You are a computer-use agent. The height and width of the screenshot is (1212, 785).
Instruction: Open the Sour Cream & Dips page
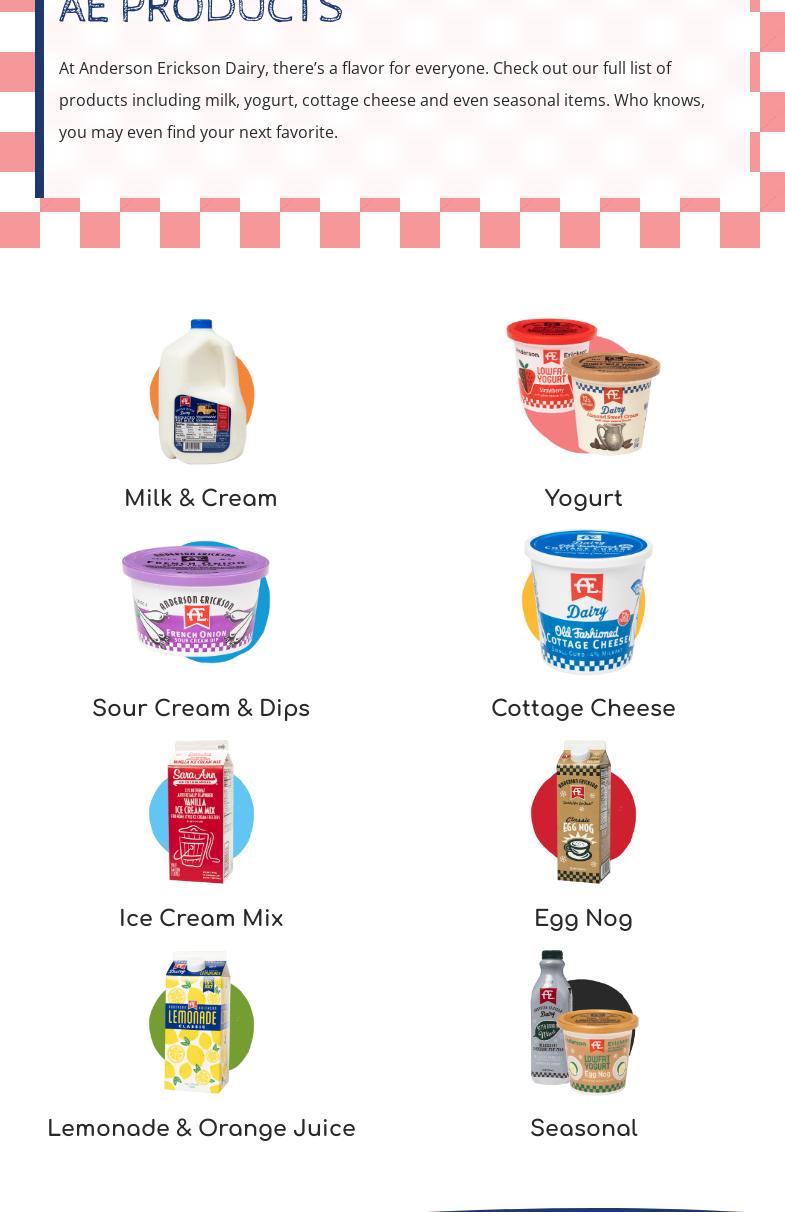pos(201,708)
